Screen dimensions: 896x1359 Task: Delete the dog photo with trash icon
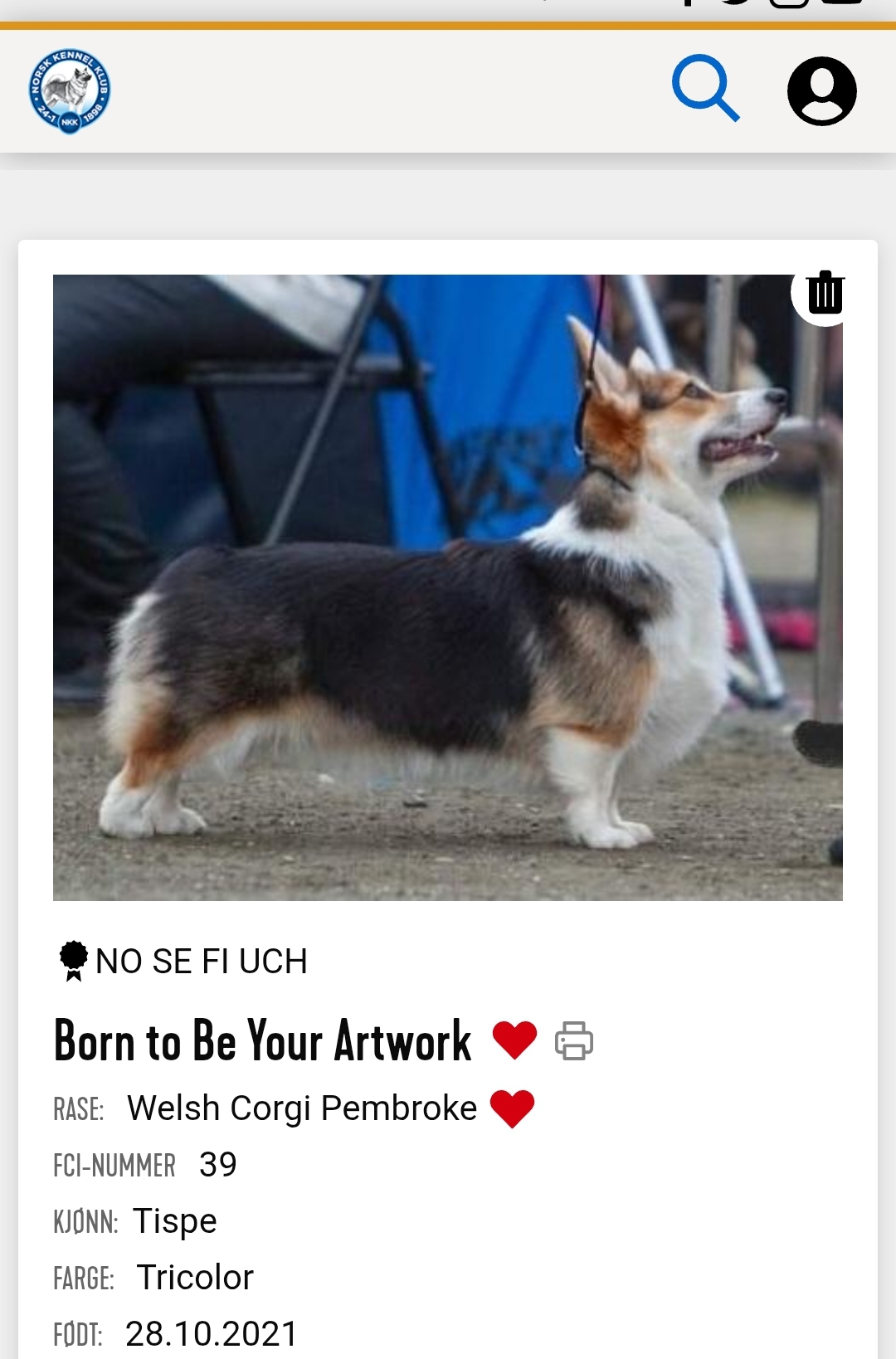coord(825,293)
